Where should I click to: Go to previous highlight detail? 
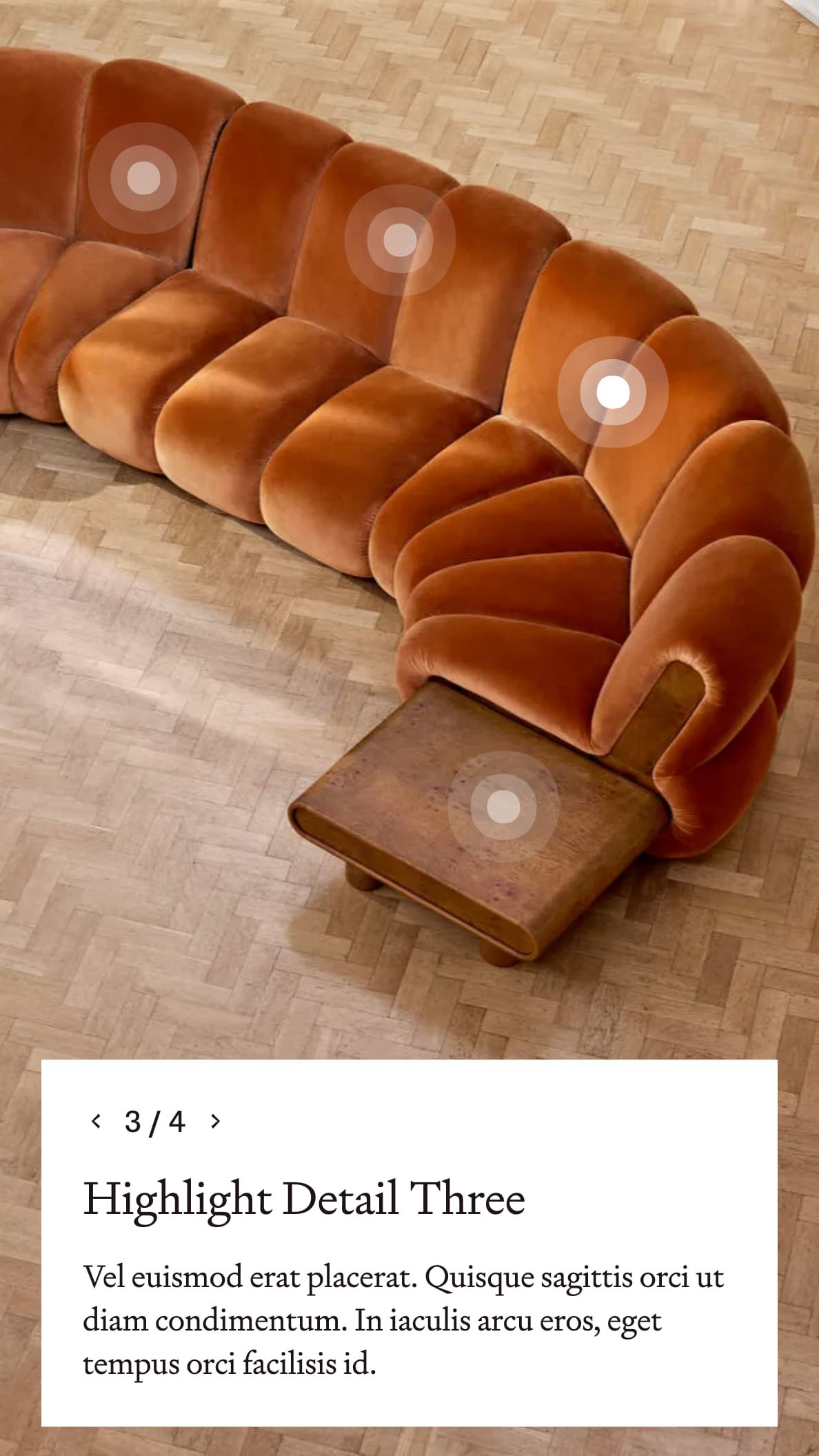coord(97,1122)
